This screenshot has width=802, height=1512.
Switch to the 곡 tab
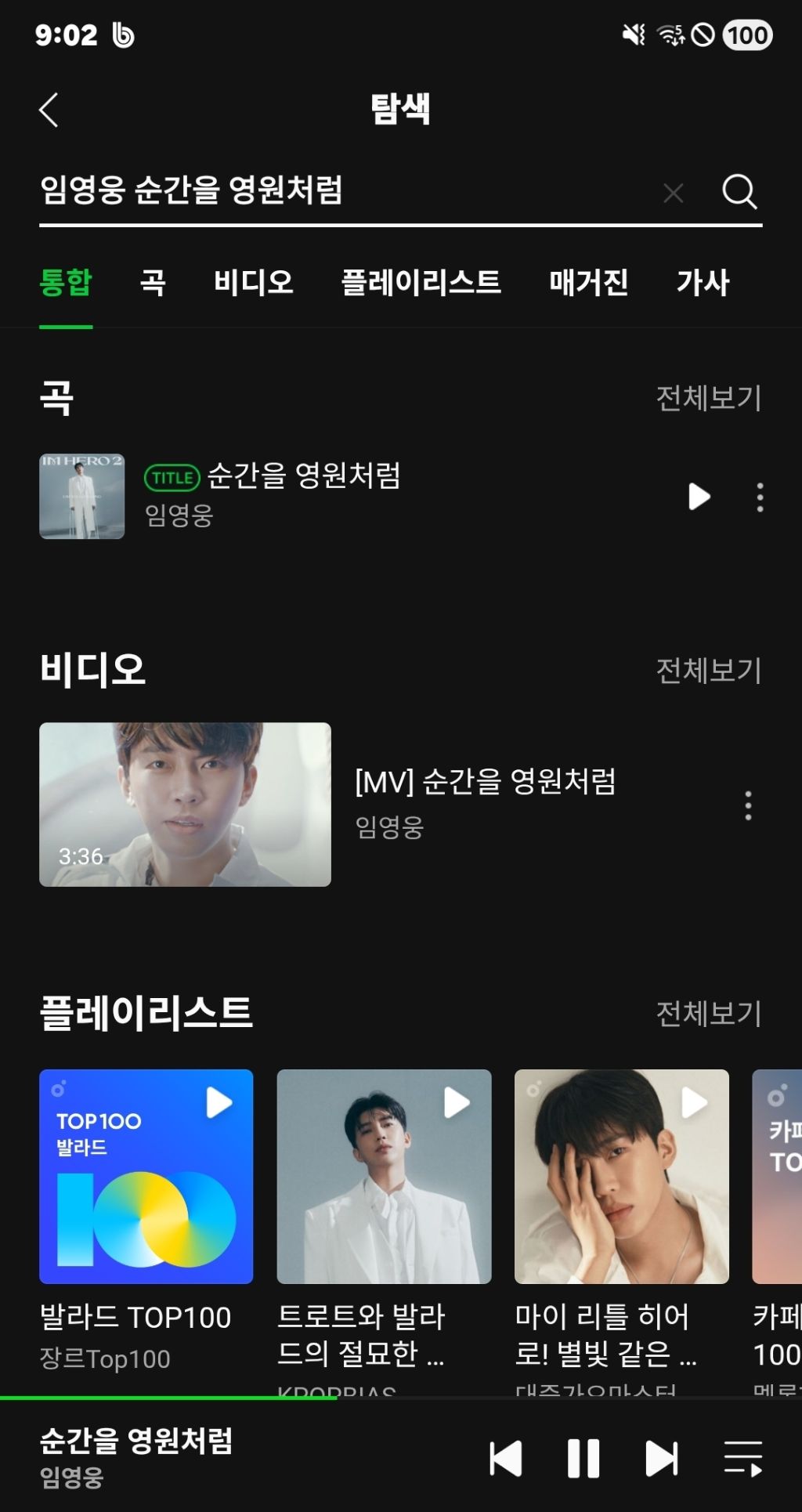[153, 282]
